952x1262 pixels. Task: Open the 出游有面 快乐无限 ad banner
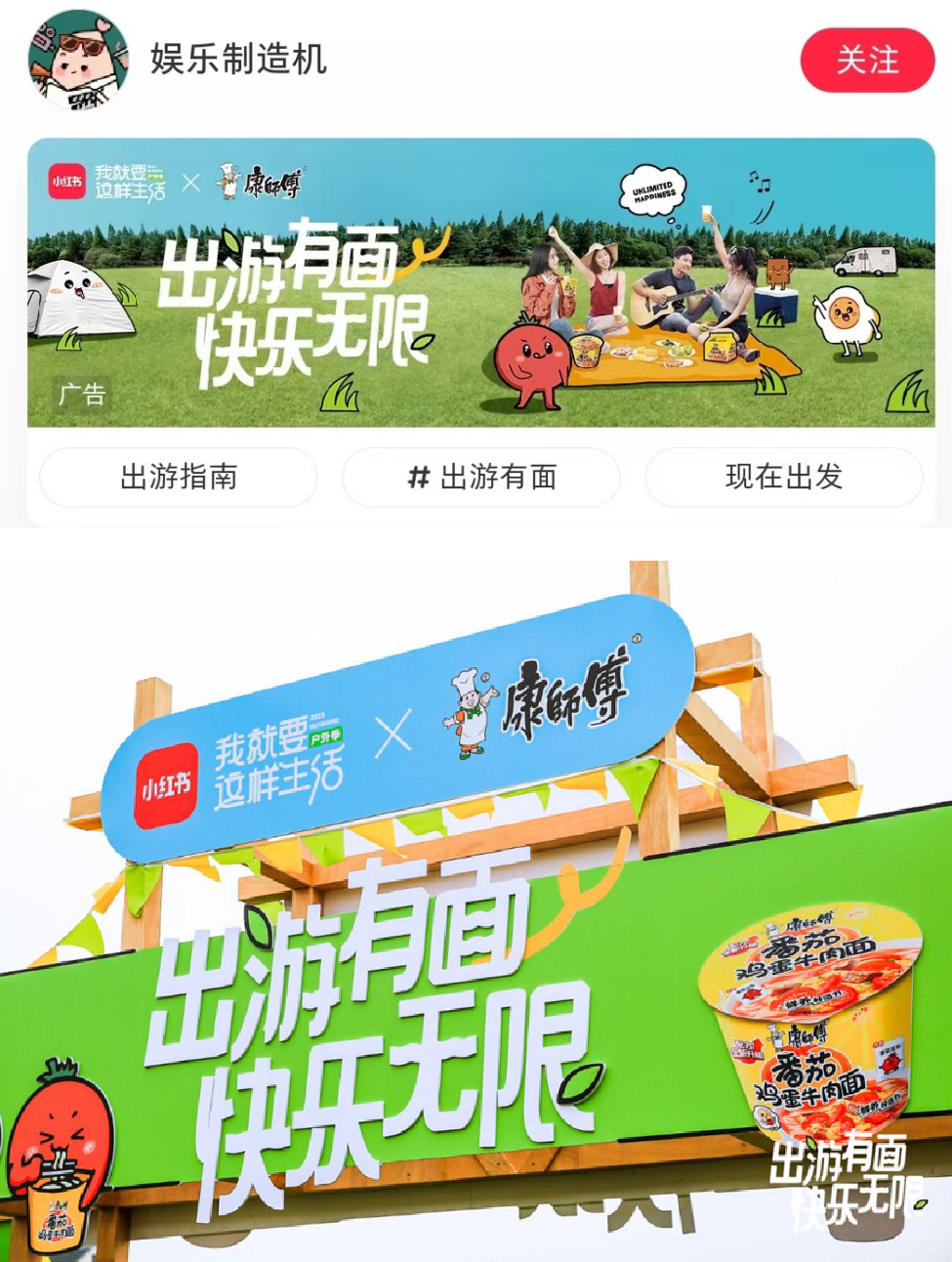click(480, 283)
